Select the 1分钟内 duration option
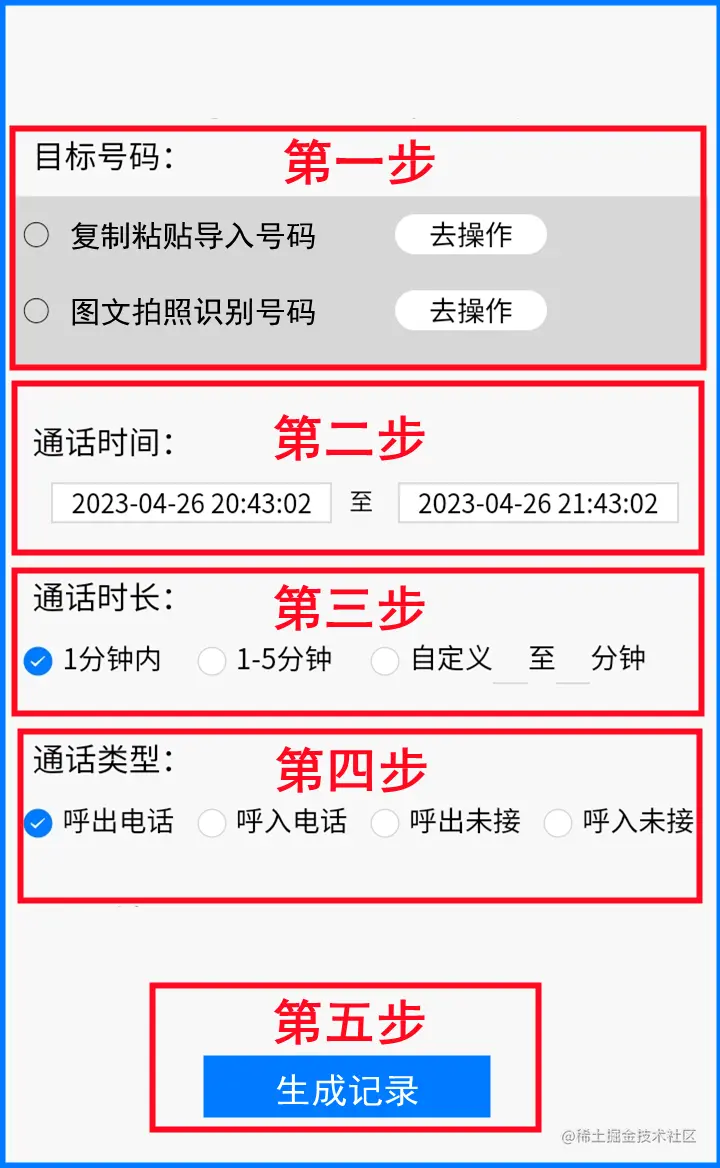Screen dimensions: 720x1168 point(37,661)
